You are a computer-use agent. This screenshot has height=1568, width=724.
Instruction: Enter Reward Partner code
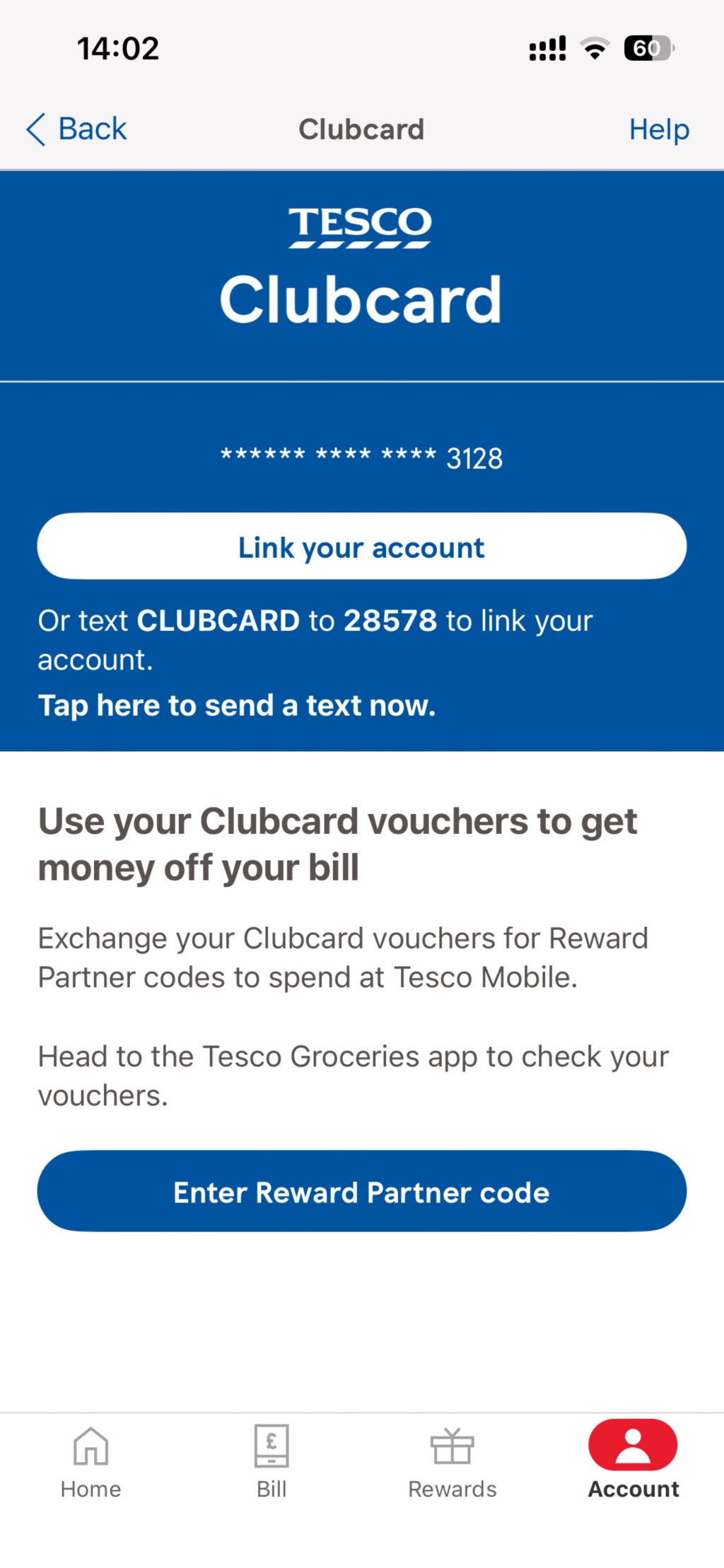click(x=361, y=1191)
